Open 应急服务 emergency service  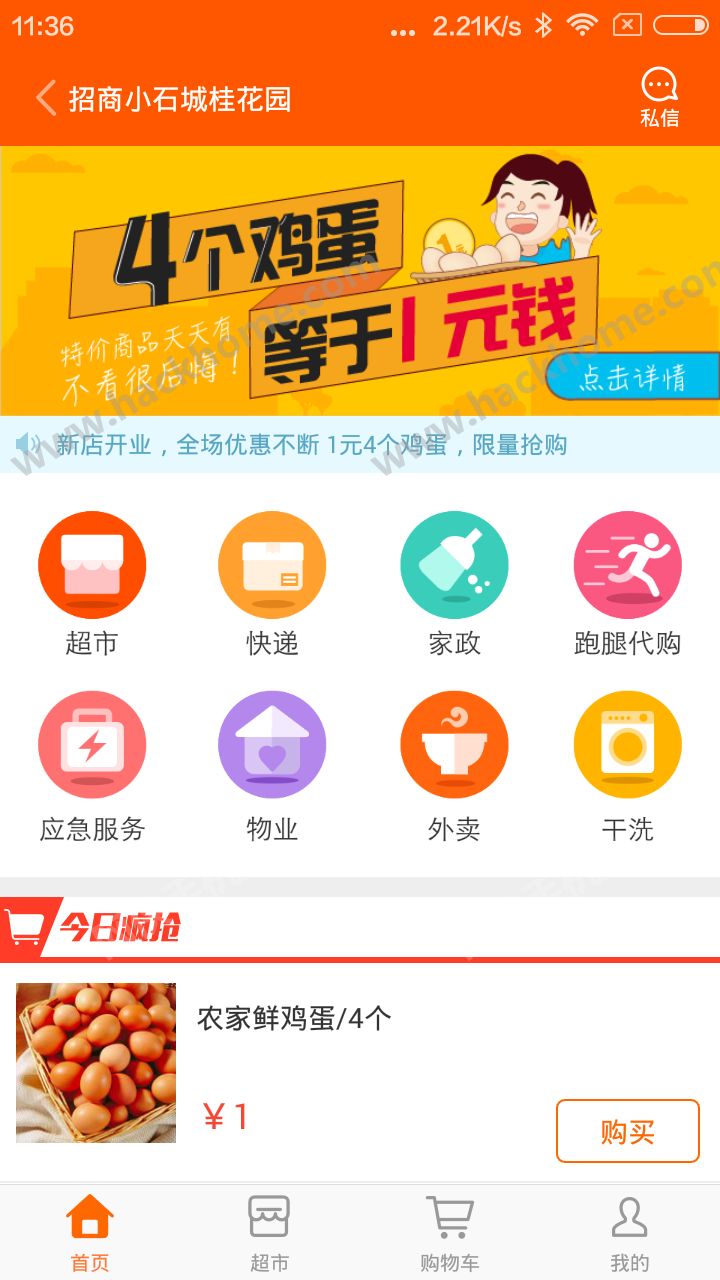click(x=92, y=746)
